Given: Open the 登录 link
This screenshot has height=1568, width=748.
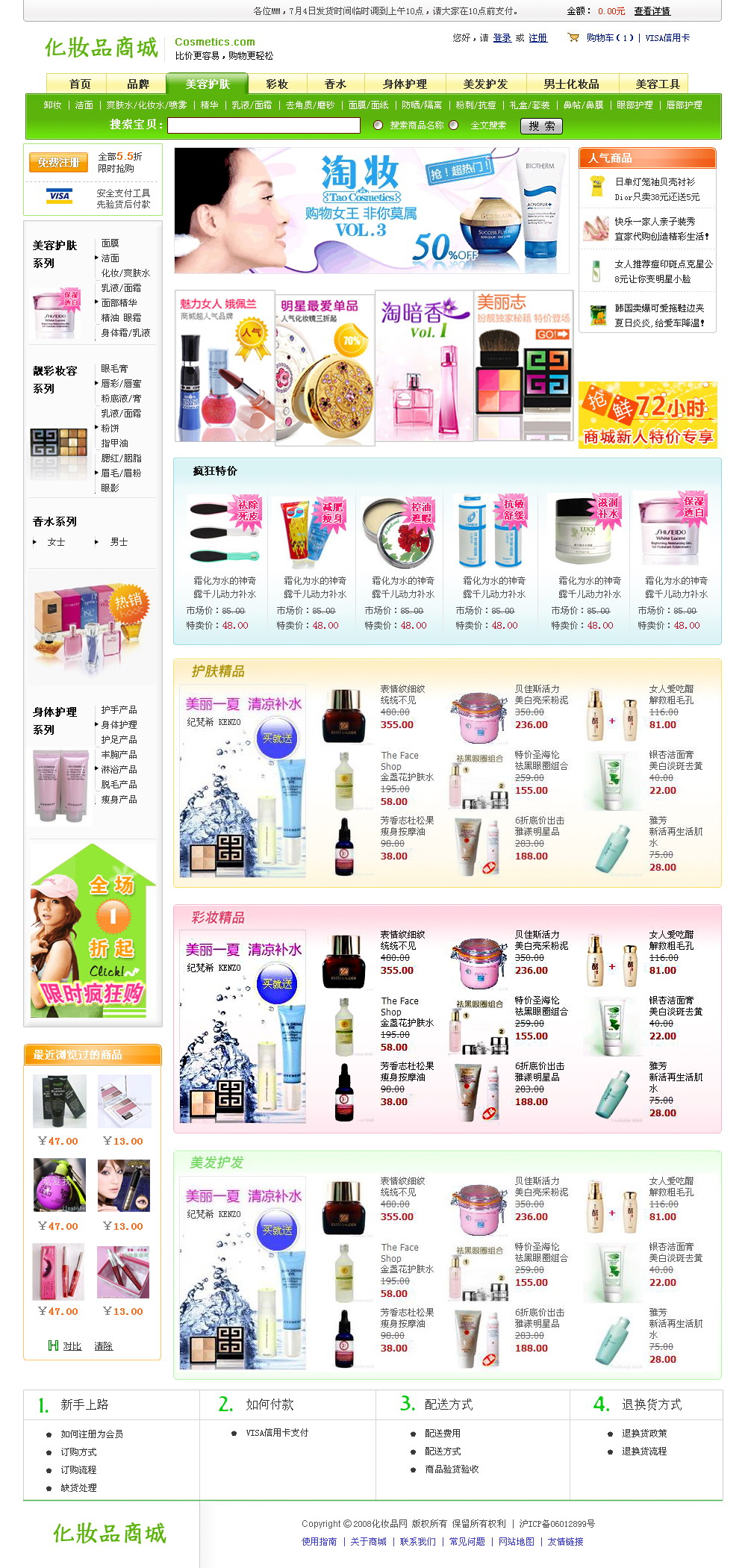Looking at the screenshot, I should [x=502, y=38].
